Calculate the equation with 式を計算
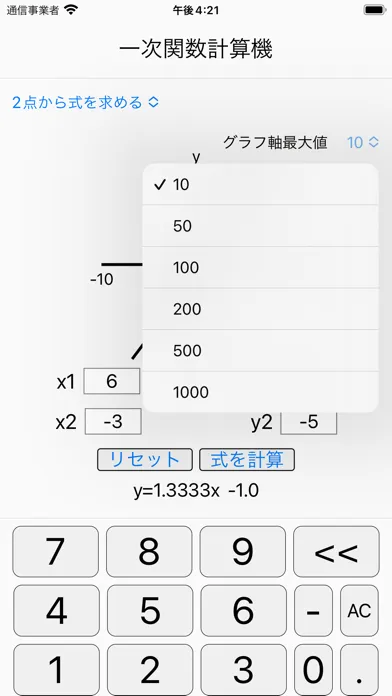Screen dimensions: 392x696 point(247,459)
